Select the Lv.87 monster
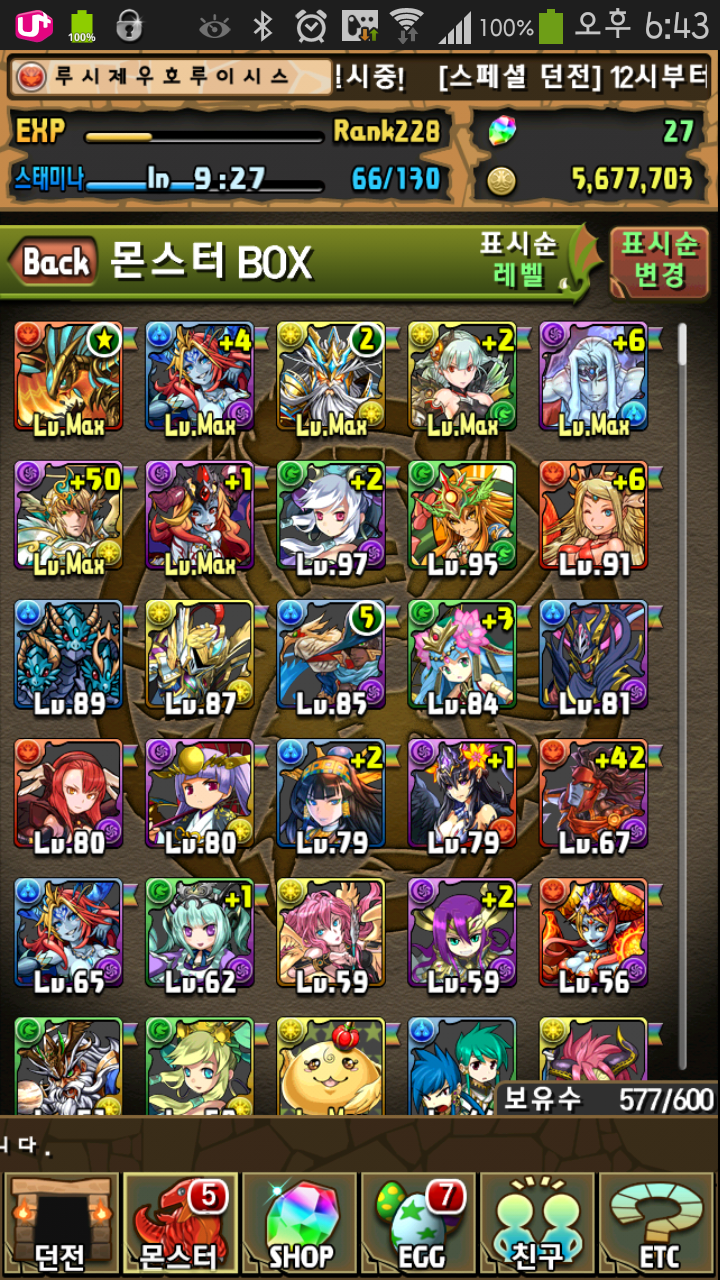This screenshot has width=720, height=1280. click(x=200, y=655)
